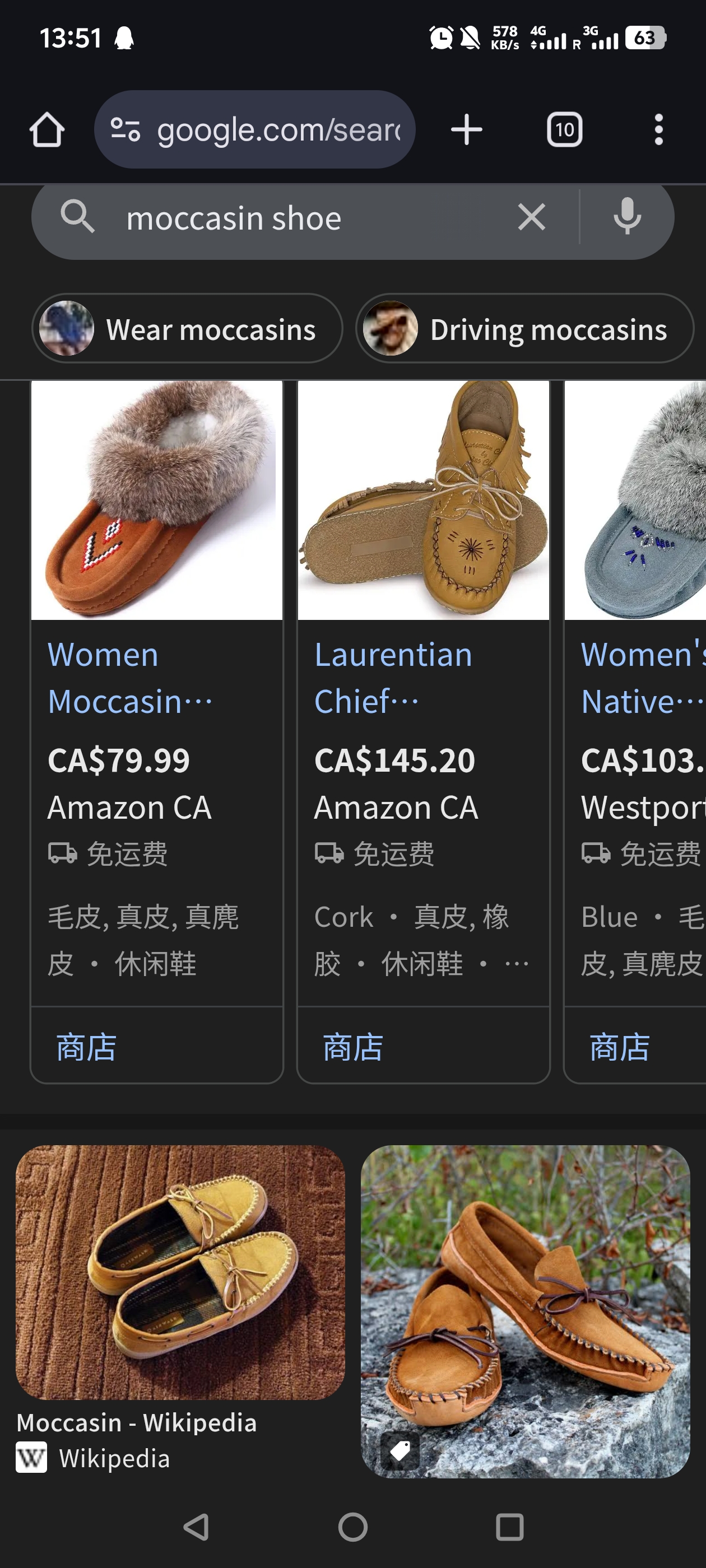Show recent apps from the navigation bar
This screenshot has width=706, height=1568.
pos(509,1527)
